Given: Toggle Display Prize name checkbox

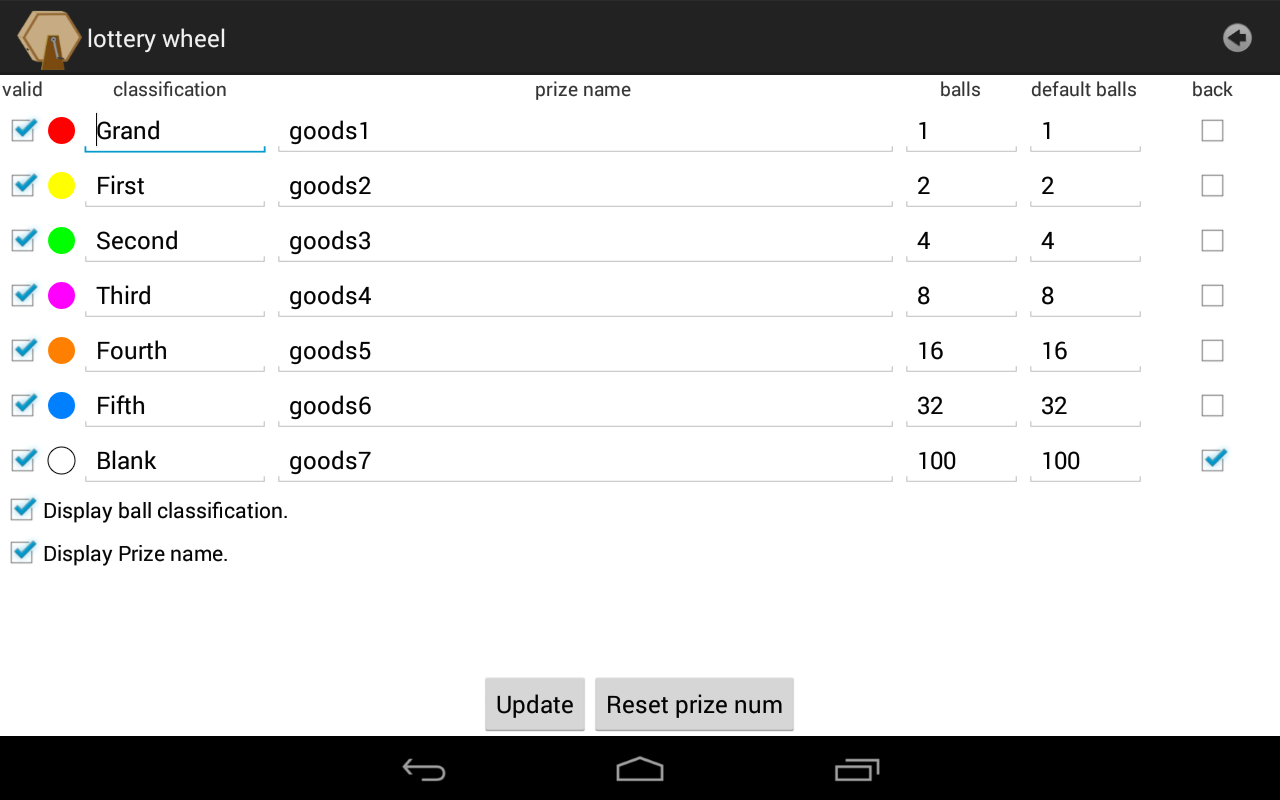Looking at the screenshot, I should 23,553.
